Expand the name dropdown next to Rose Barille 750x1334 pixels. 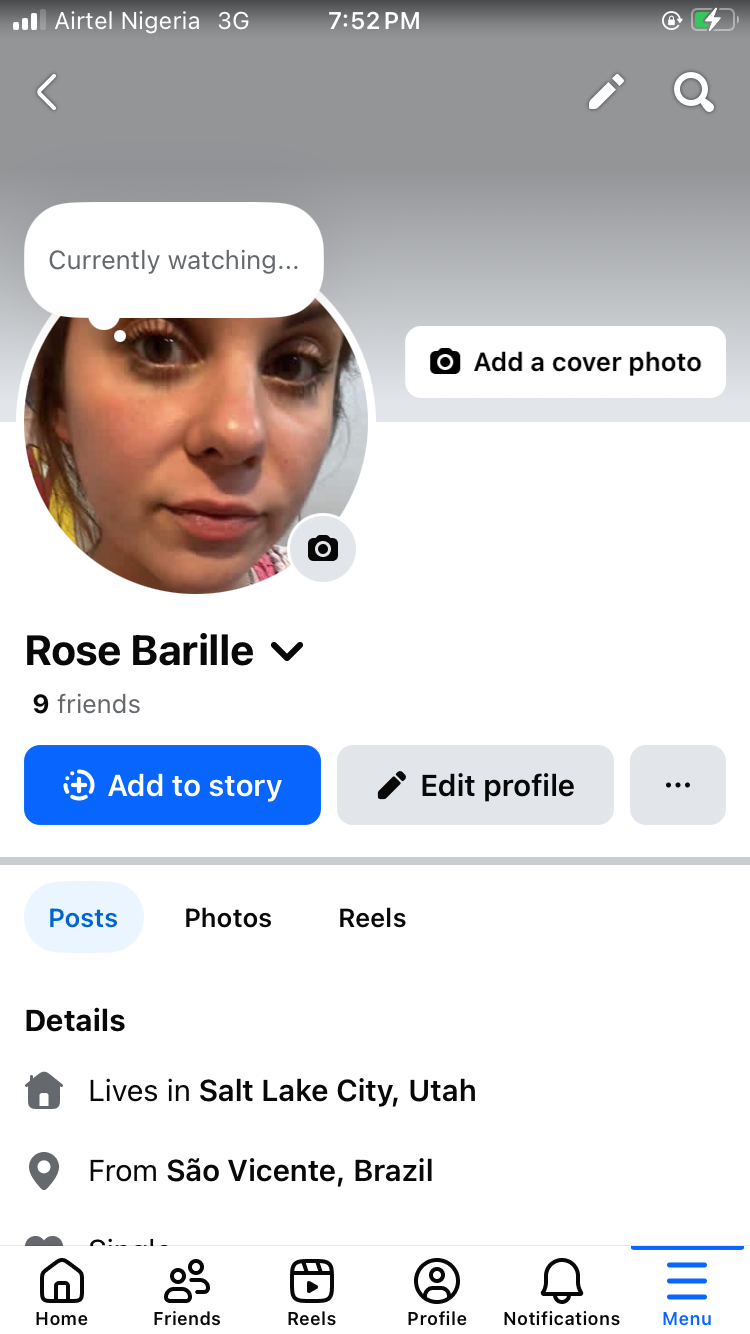click(x=287, y=651)
